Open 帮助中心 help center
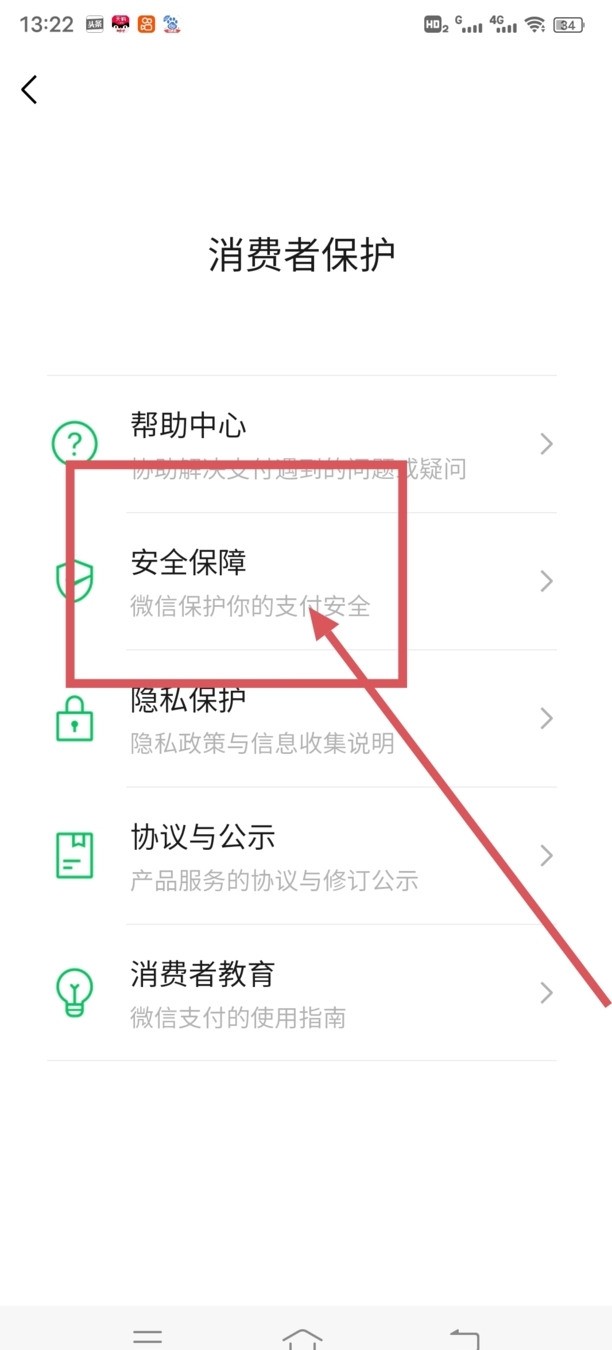 point(300,444)
